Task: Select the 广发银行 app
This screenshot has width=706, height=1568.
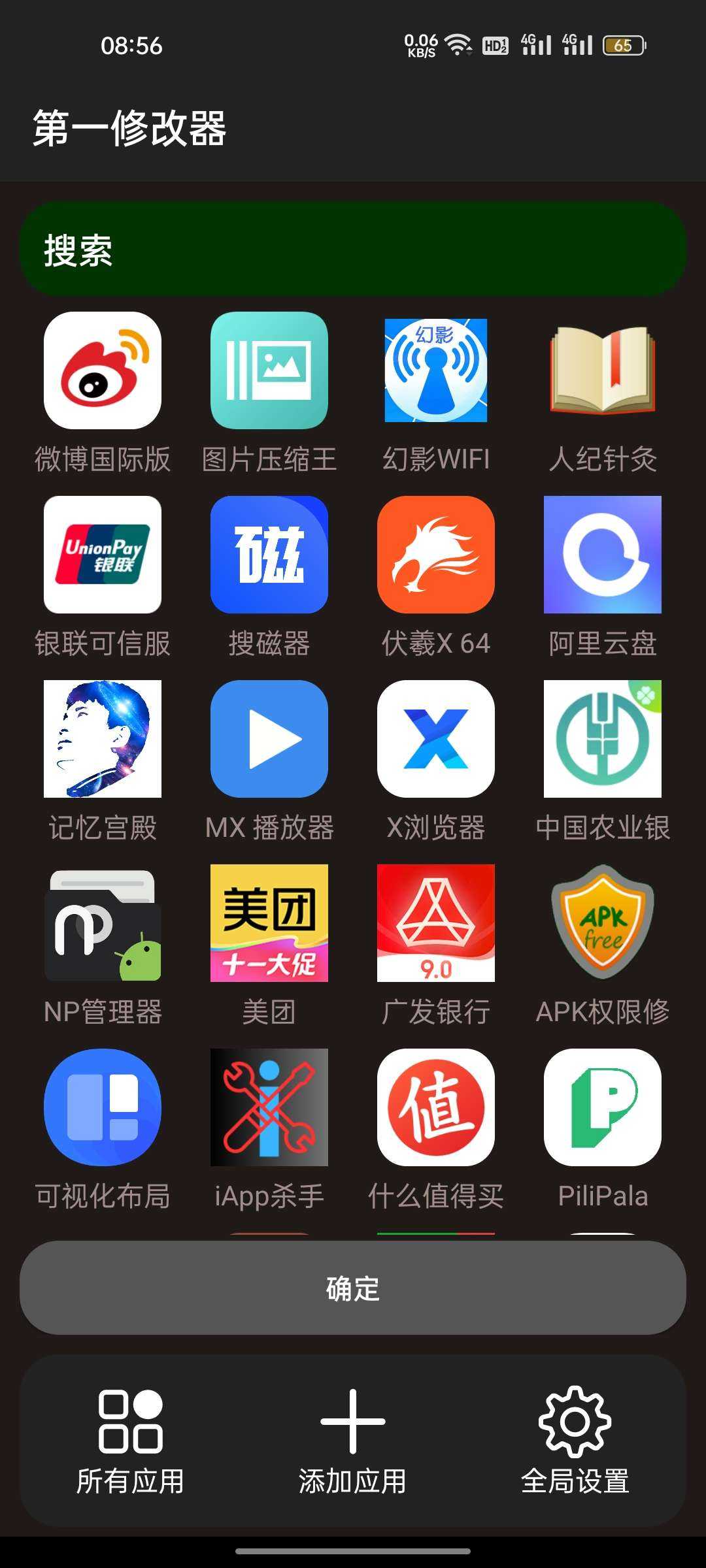Action: tap(436, 923)
